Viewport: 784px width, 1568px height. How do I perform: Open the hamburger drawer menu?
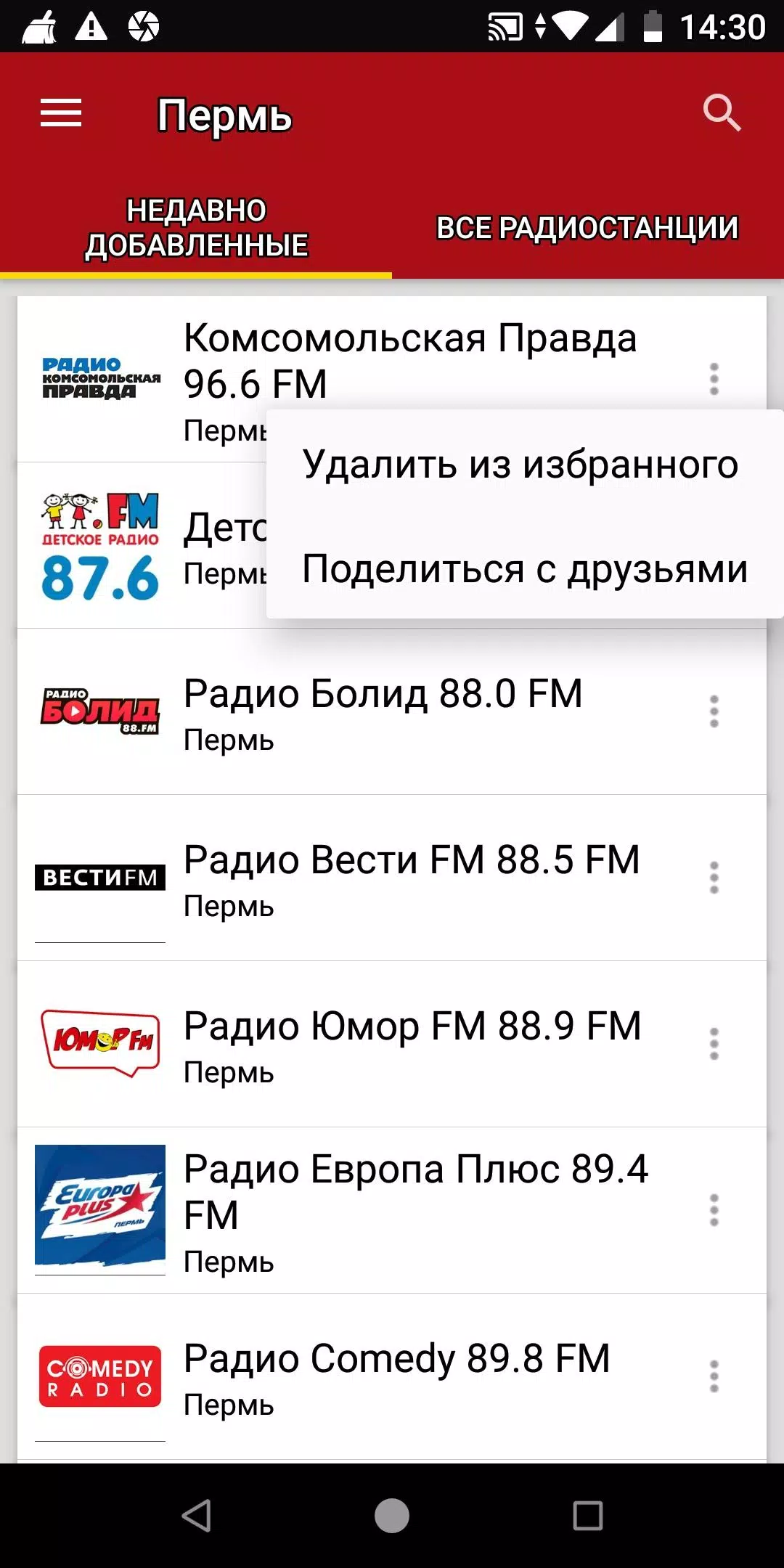(61, 114)
